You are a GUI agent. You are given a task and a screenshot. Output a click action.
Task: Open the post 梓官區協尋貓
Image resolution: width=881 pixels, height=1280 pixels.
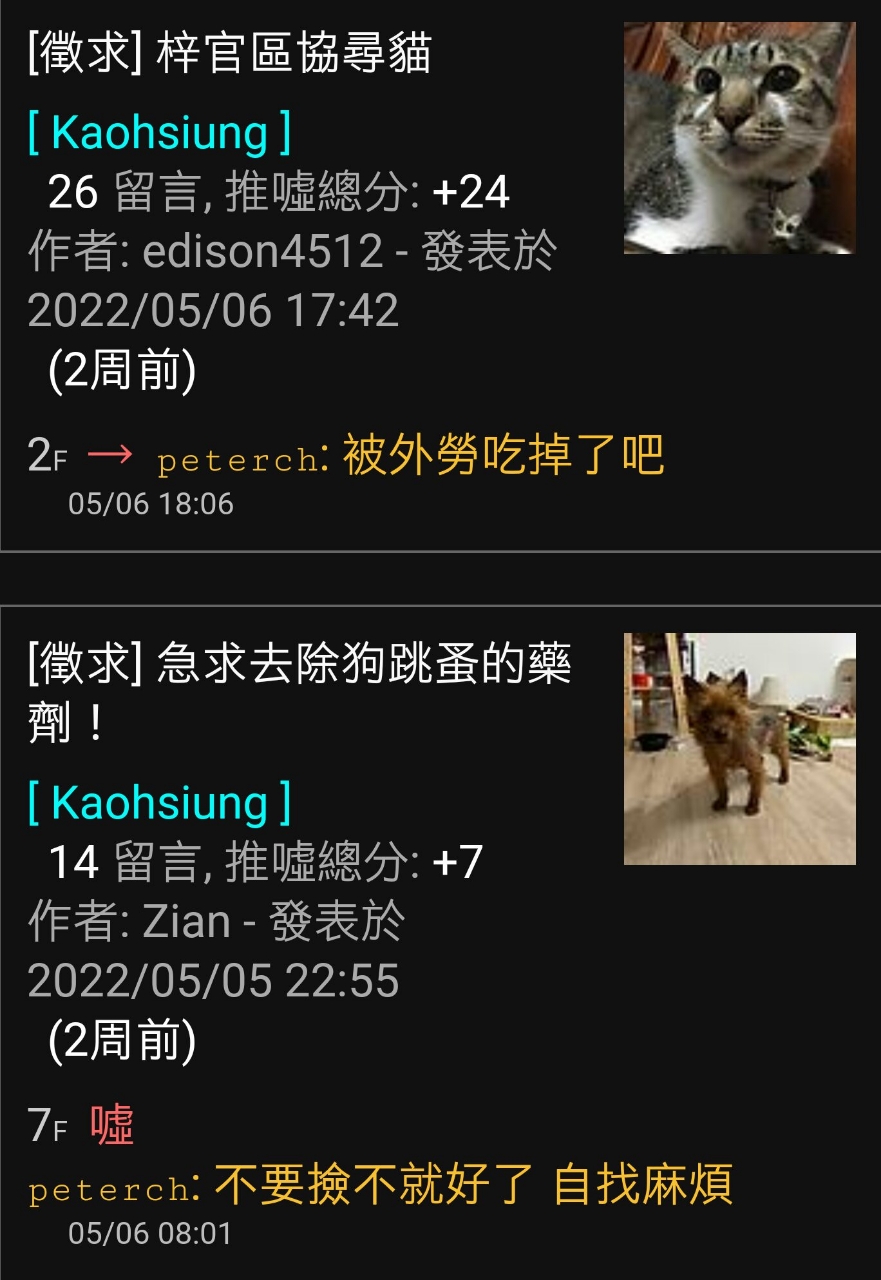230,54
